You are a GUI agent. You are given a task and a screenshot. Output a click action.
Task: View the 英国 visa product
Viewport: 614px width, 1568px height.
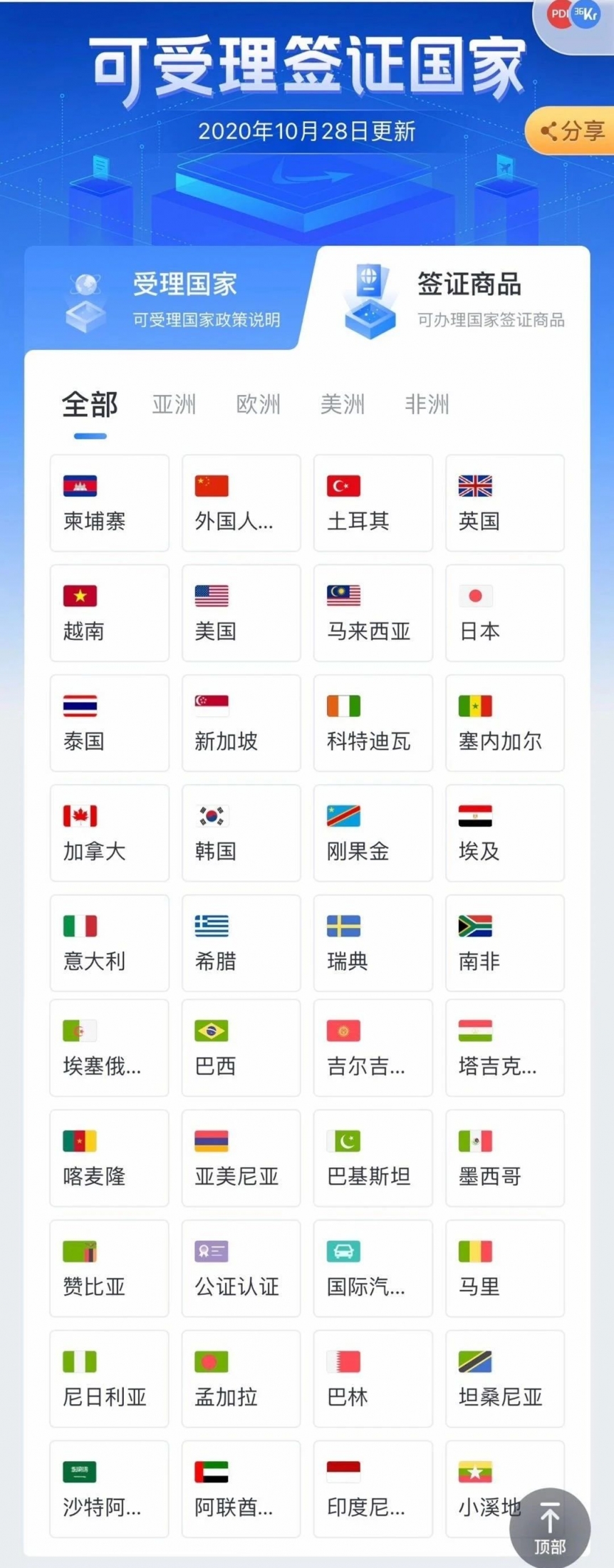[505, 503]
